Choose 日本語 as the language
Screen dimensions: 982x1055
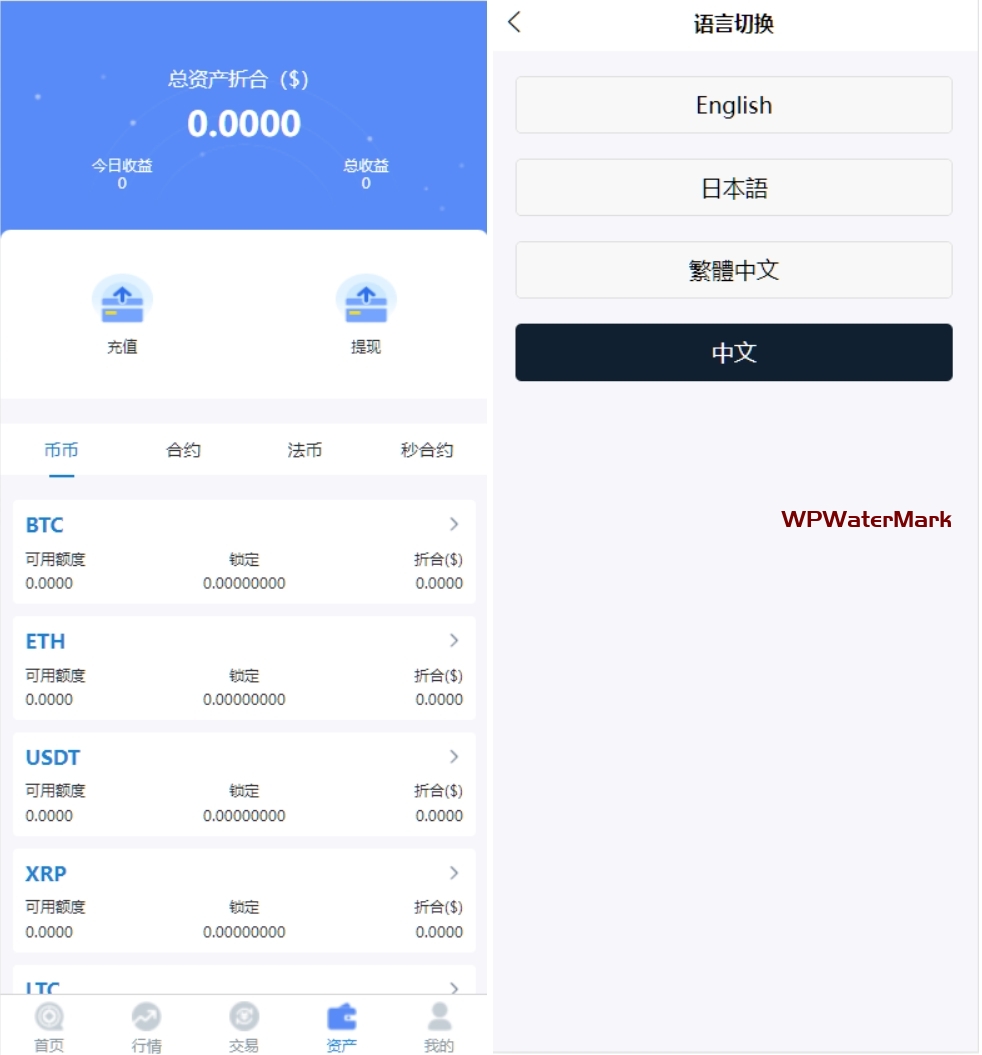tap(733, 188)
